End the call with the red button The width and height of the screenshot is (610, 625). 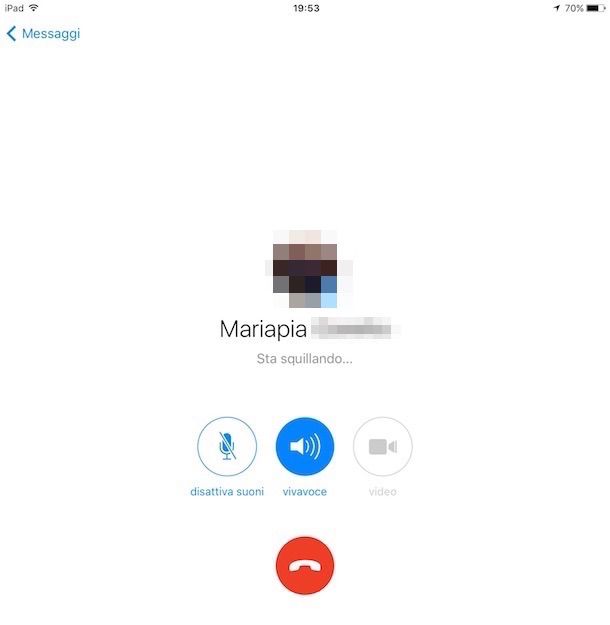[x=305, y=565]
